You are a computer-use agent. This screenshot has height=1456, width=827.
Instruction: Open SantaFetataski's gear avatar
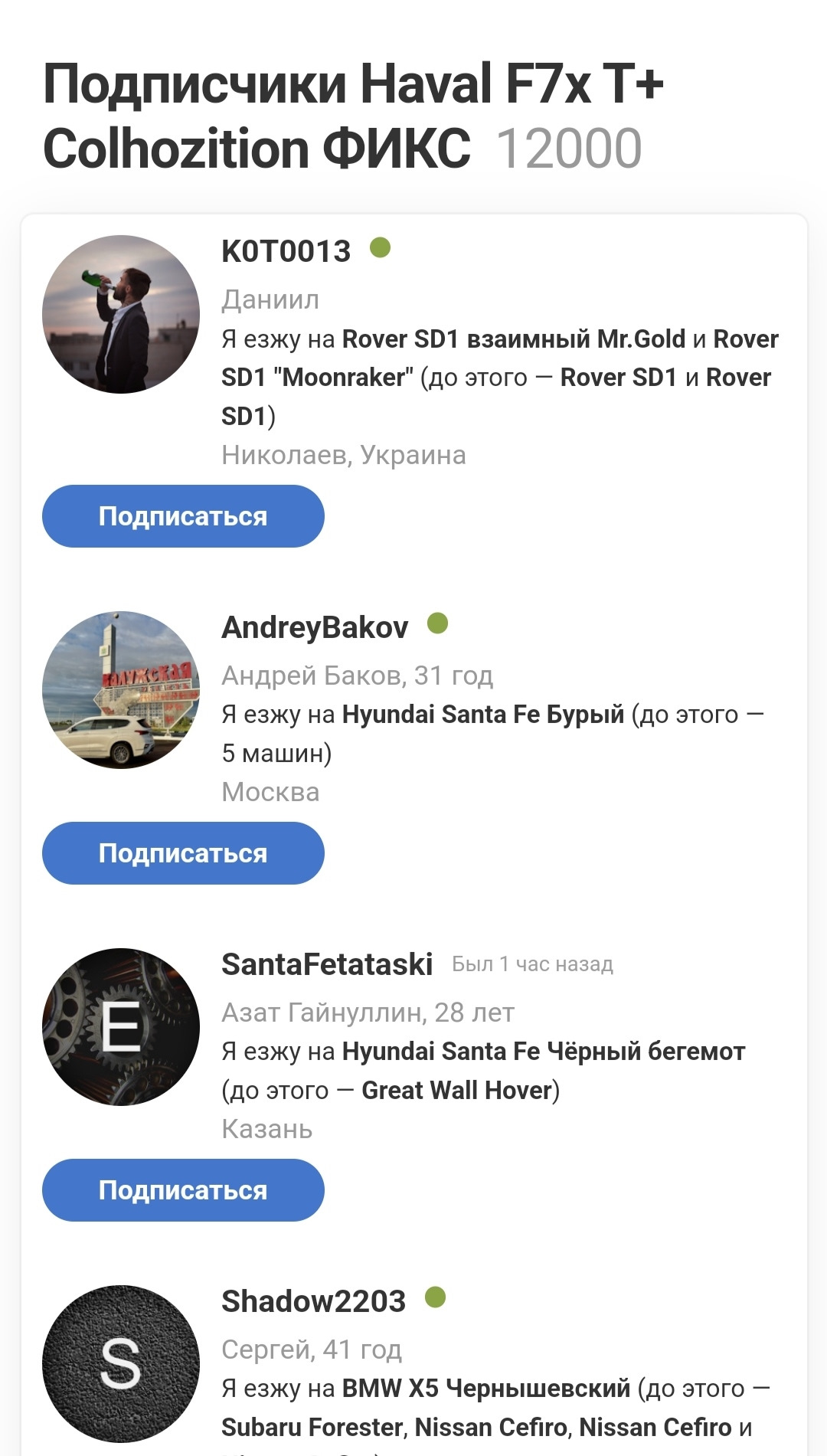tap(121, 1027)
